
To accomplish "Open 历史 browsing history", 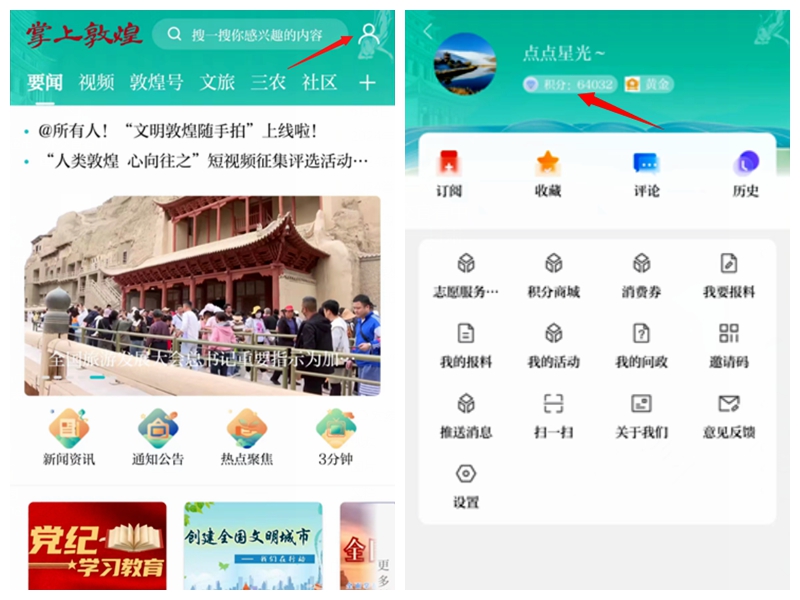I will tap(745, 174).
